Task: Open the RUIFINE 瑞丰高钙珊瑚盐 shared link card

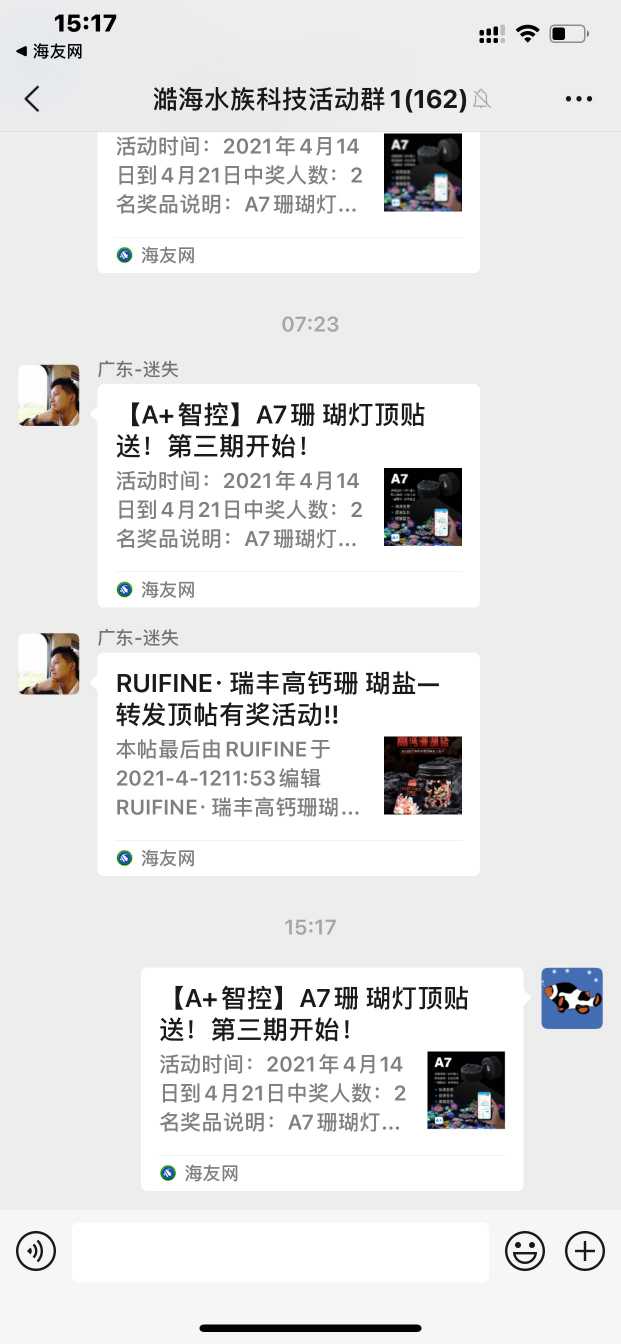Action: [288, 763]
